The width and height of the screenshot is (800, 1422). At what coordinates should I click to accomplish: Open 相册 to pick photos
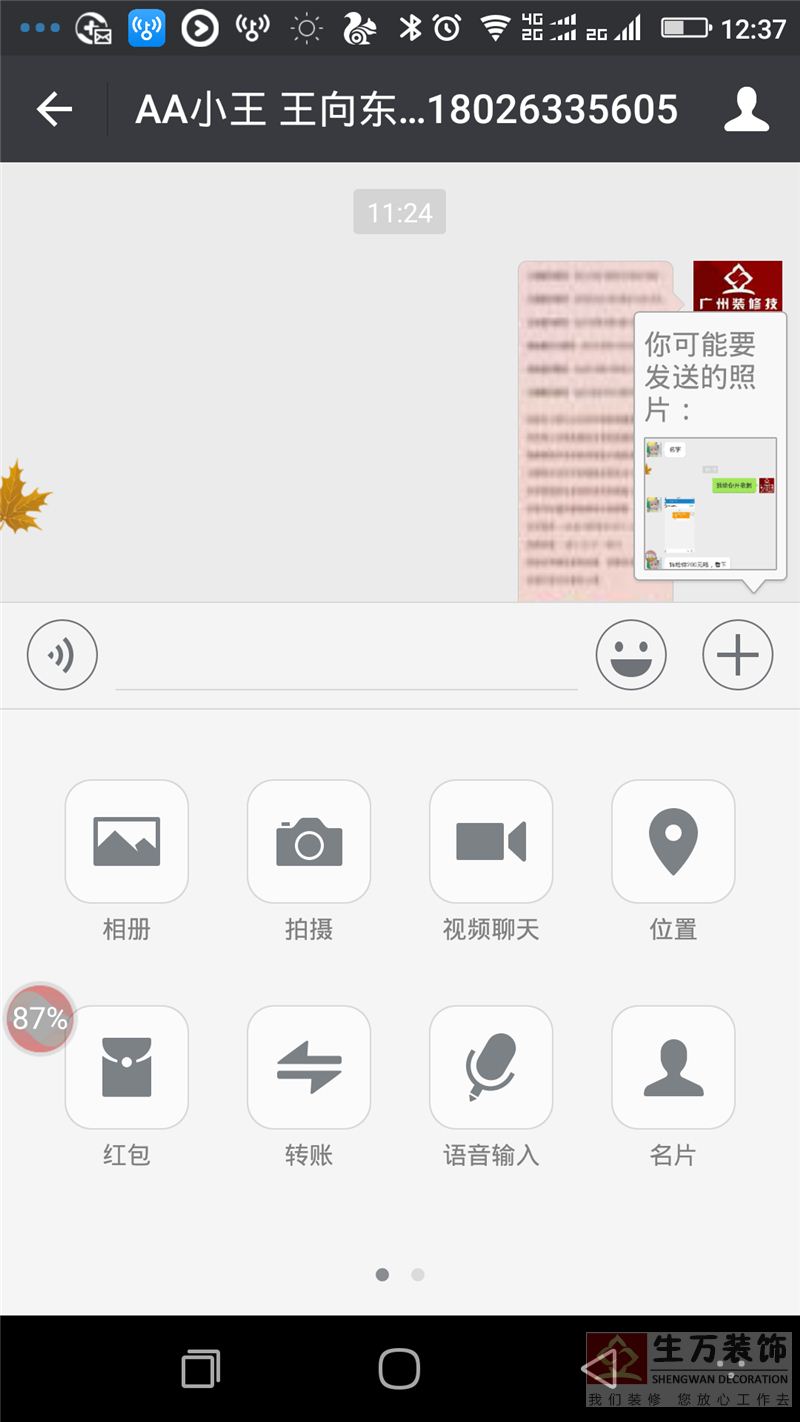pos(127,842)
